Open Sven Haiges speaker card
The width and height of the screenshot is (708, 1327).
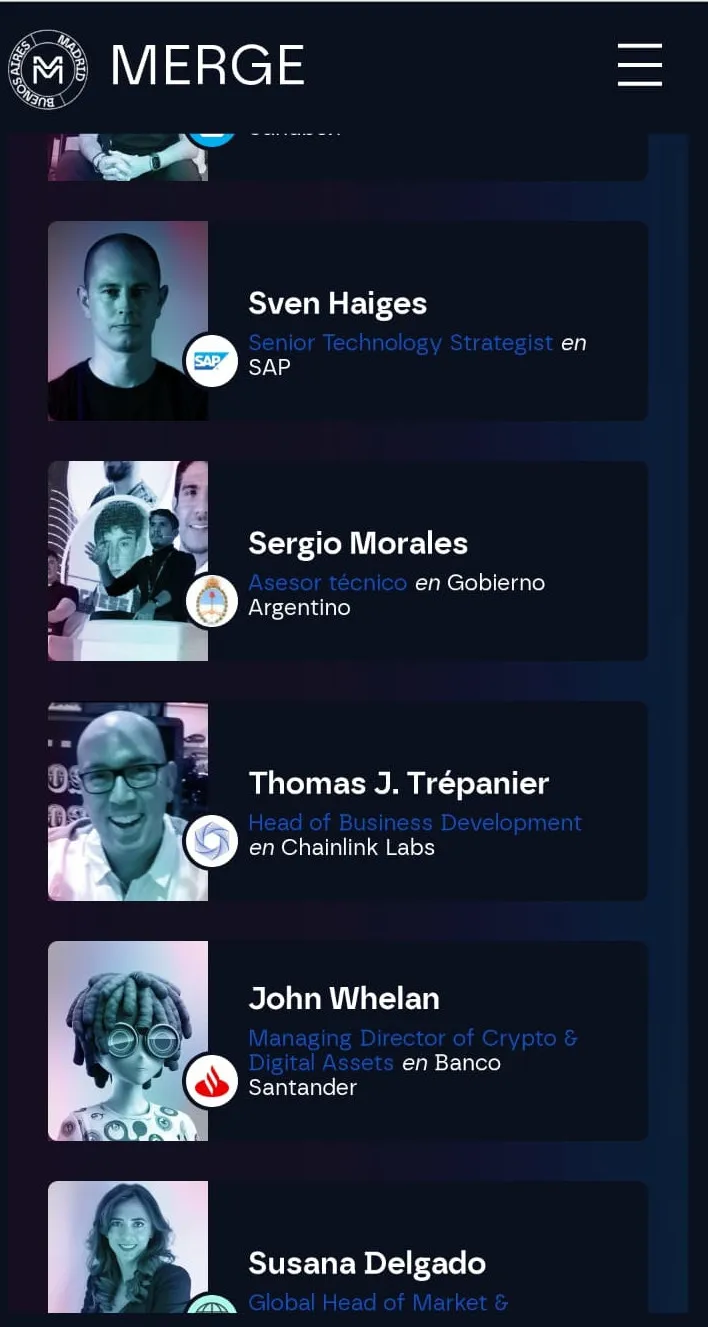click(347, 320)
